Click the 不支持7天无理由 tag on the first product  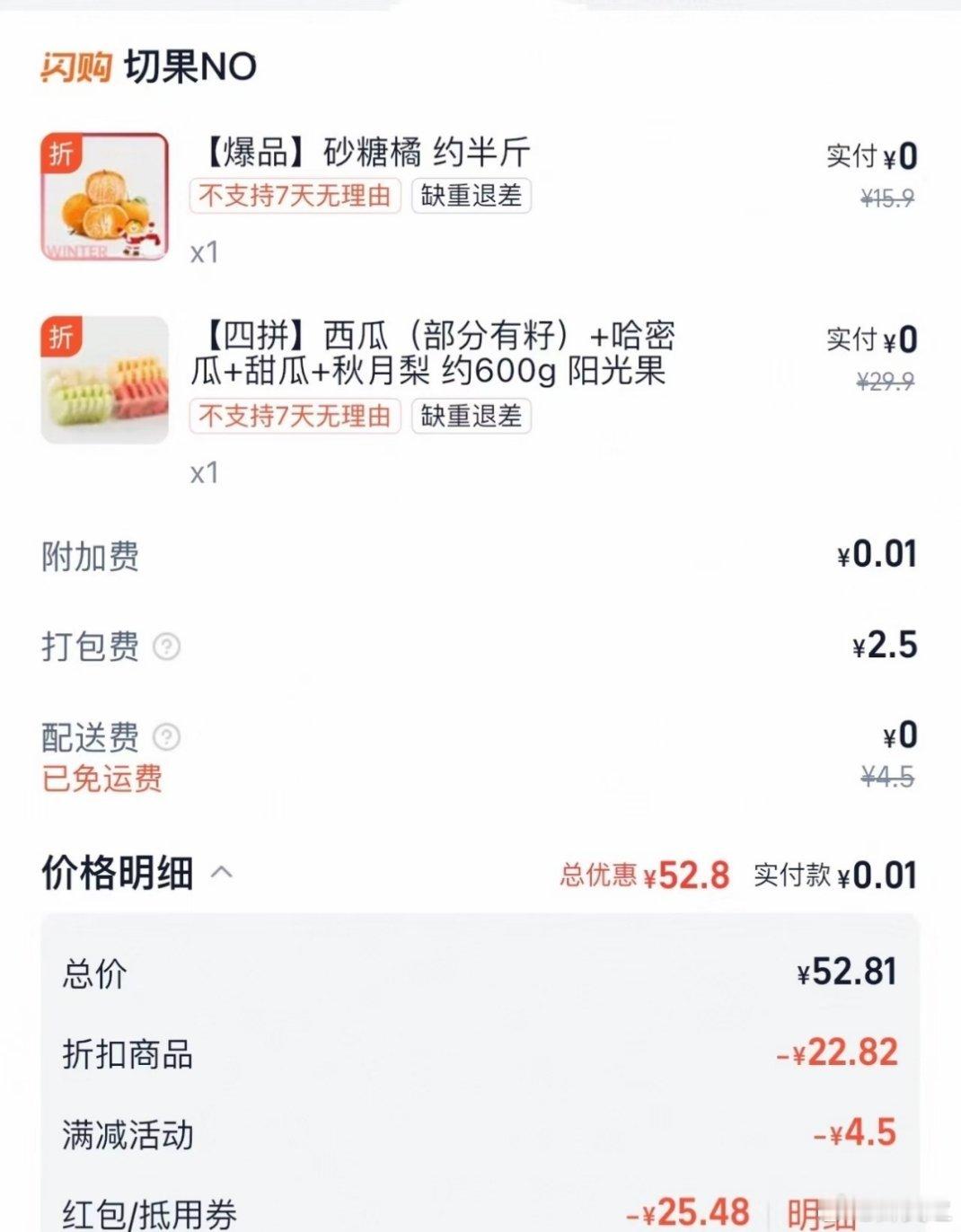[x=294, y=198]
